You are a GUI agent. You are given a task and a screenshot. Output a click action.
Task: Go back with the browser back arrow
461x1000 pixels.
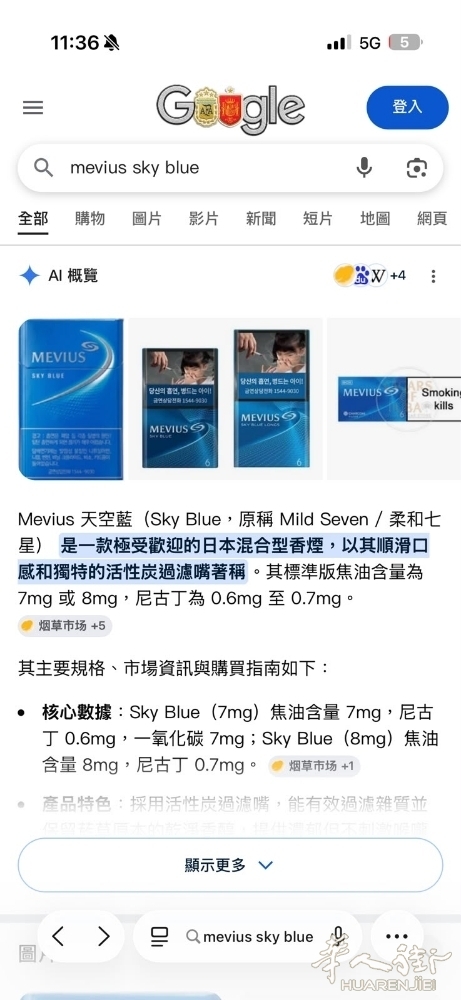[x=57, y=936]
